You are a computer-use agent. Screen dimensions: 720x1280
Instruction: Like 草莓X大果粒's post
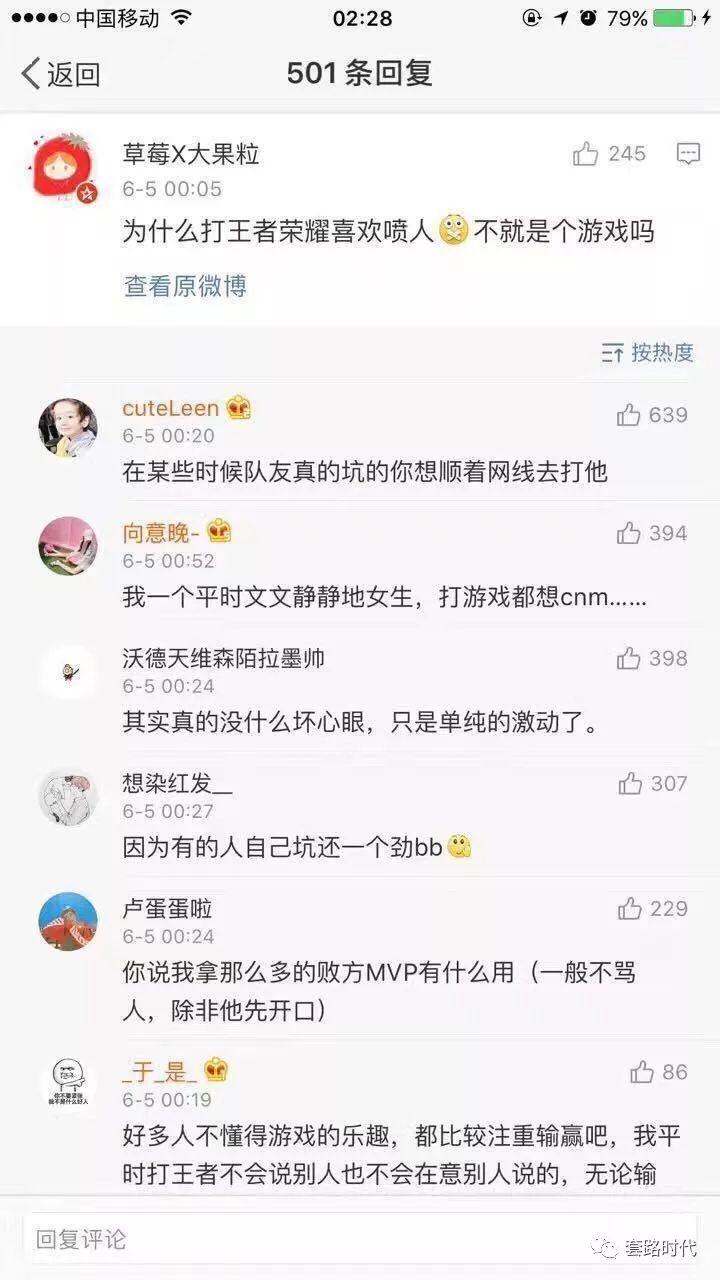pos(586,154)
